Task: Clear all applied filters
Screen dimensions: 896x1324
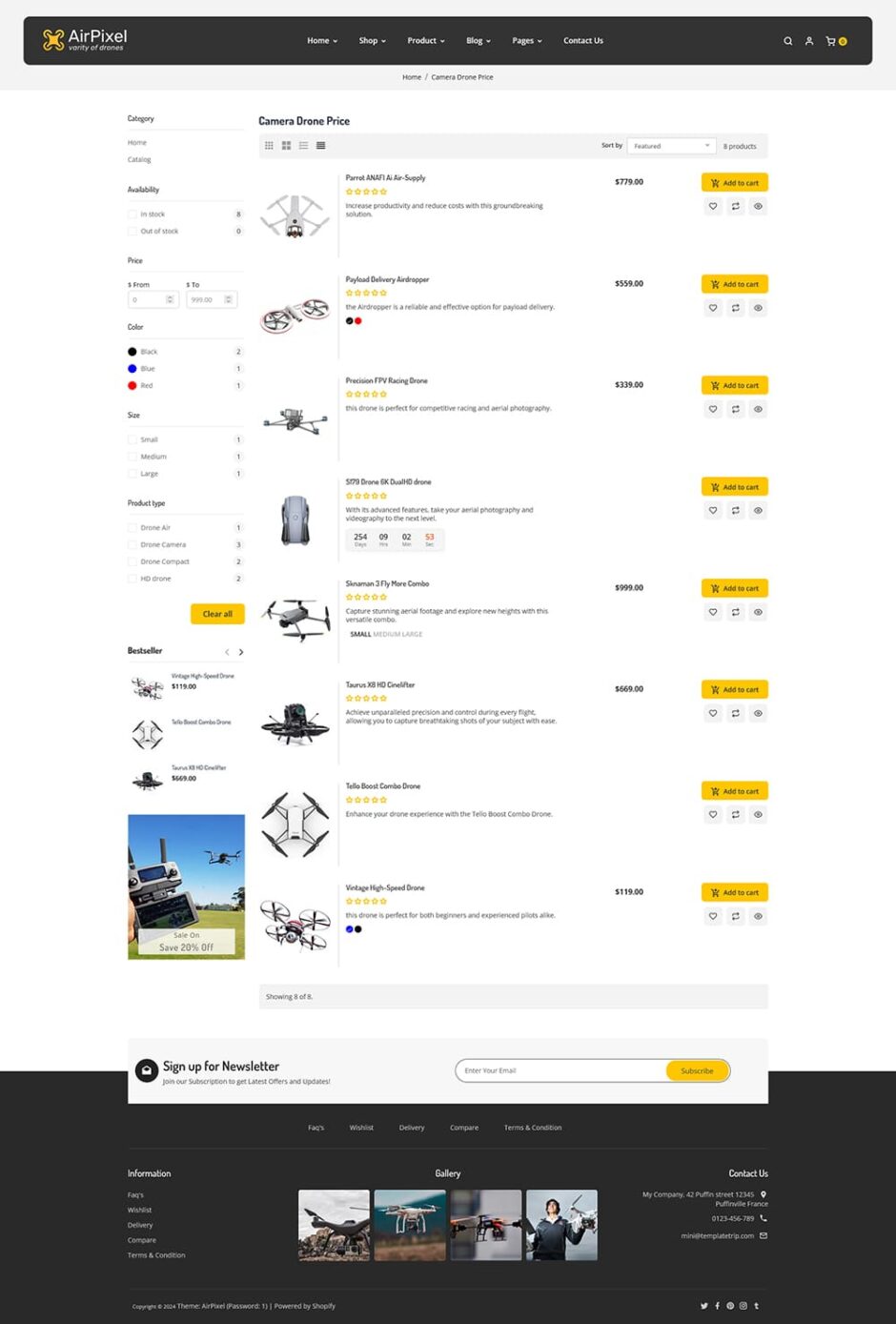Action: click(217, 614)
